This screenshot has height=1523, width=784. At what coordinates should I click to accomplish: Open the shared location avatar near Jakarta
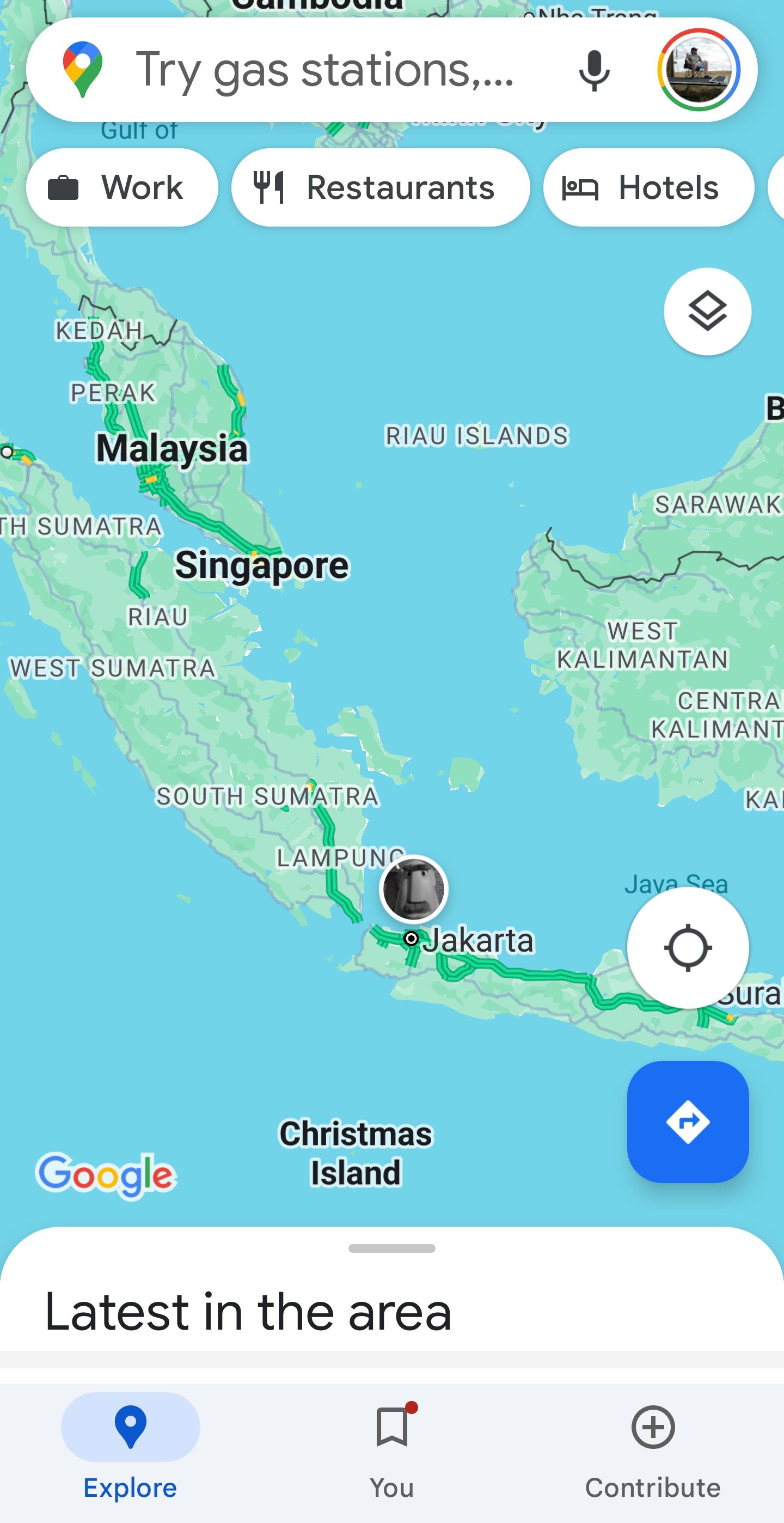point(414,888)
